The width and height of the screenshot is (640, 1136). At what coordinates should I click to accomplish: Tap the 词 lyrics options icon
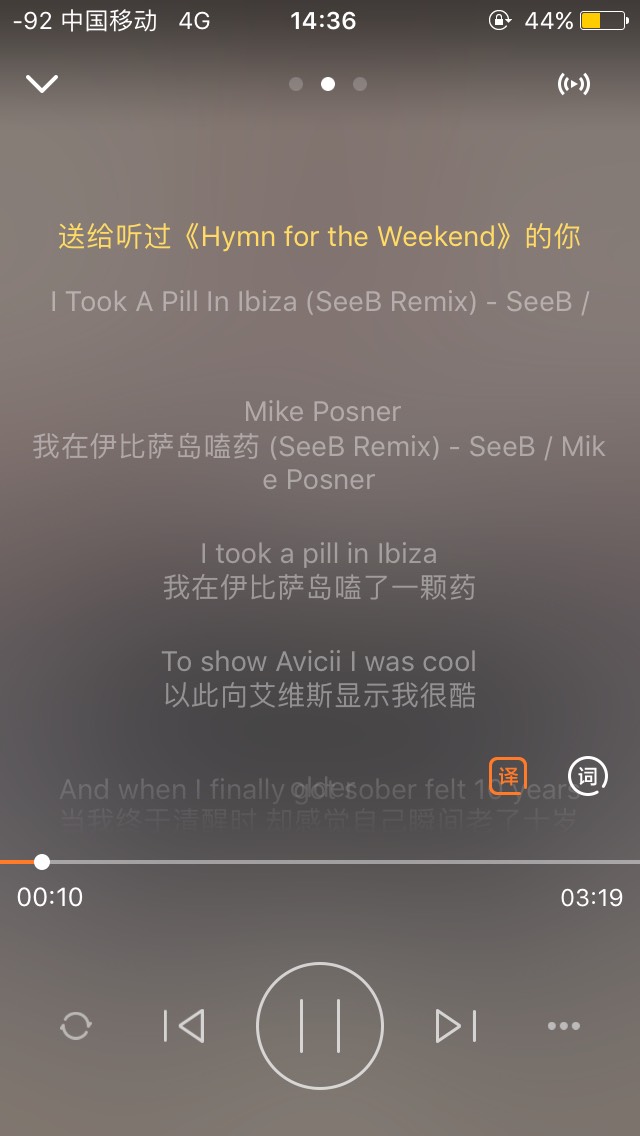coord(588,776)
